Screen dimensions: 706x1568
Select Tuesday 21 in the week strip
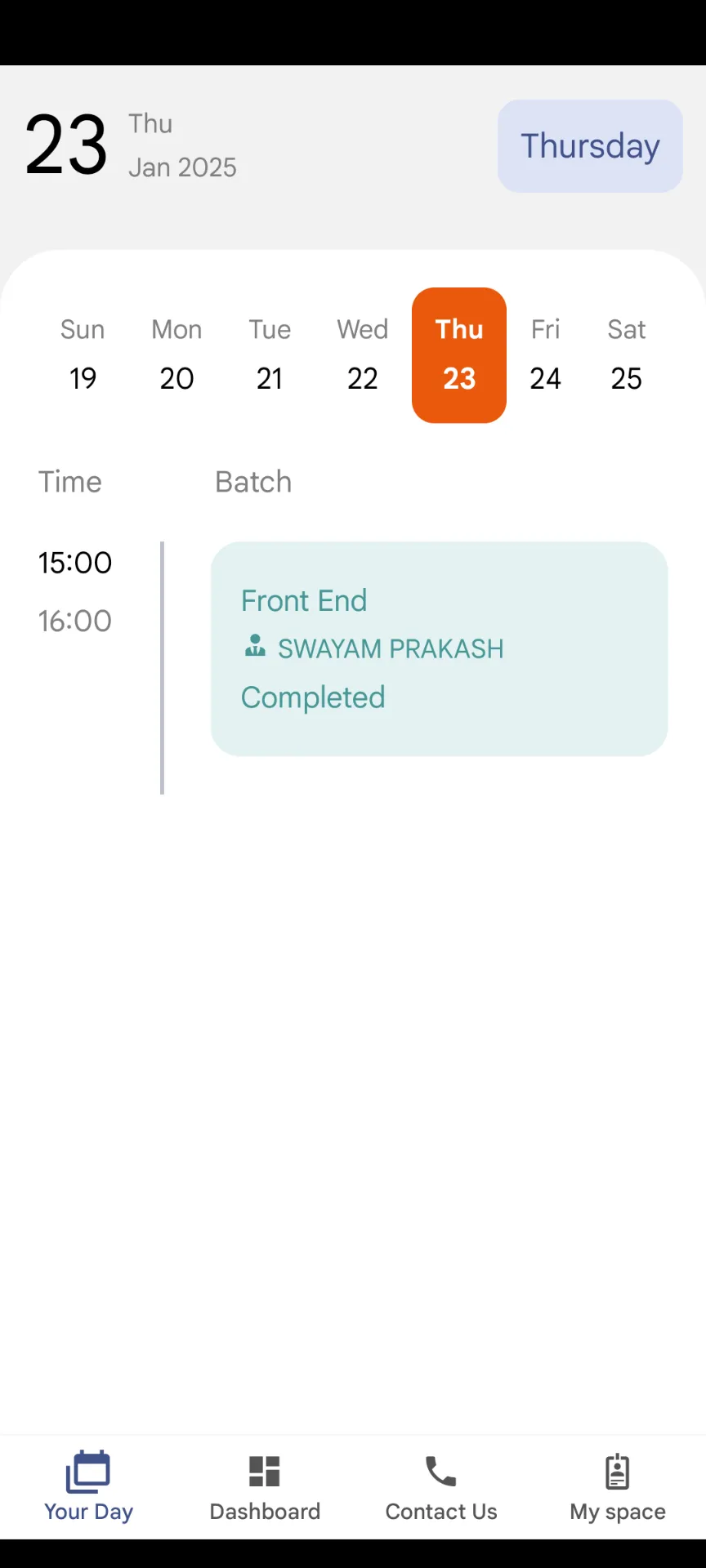(x=270, y=354)
